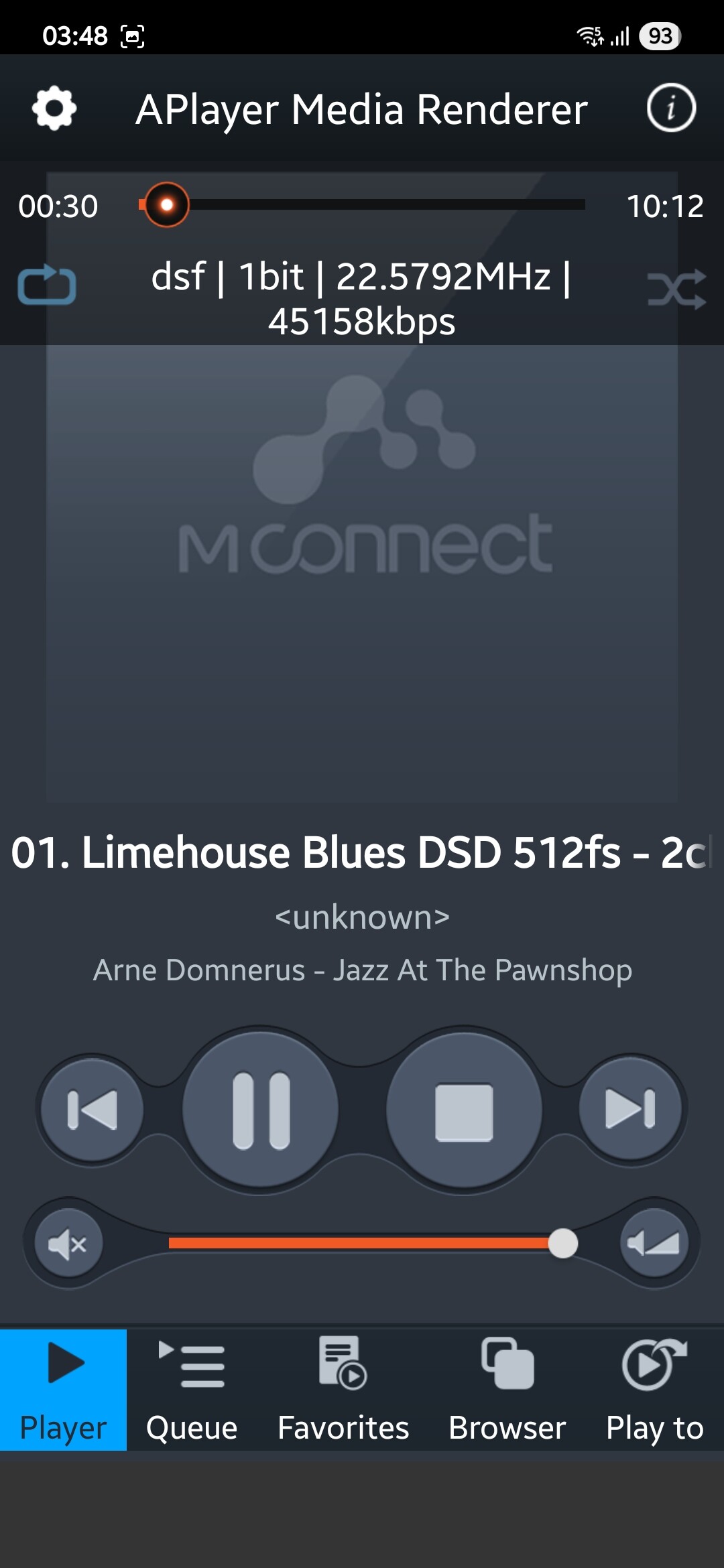Pause the current track
Image resolution: width=724 pixels, height=1568 pixels.
(260, 1110)
